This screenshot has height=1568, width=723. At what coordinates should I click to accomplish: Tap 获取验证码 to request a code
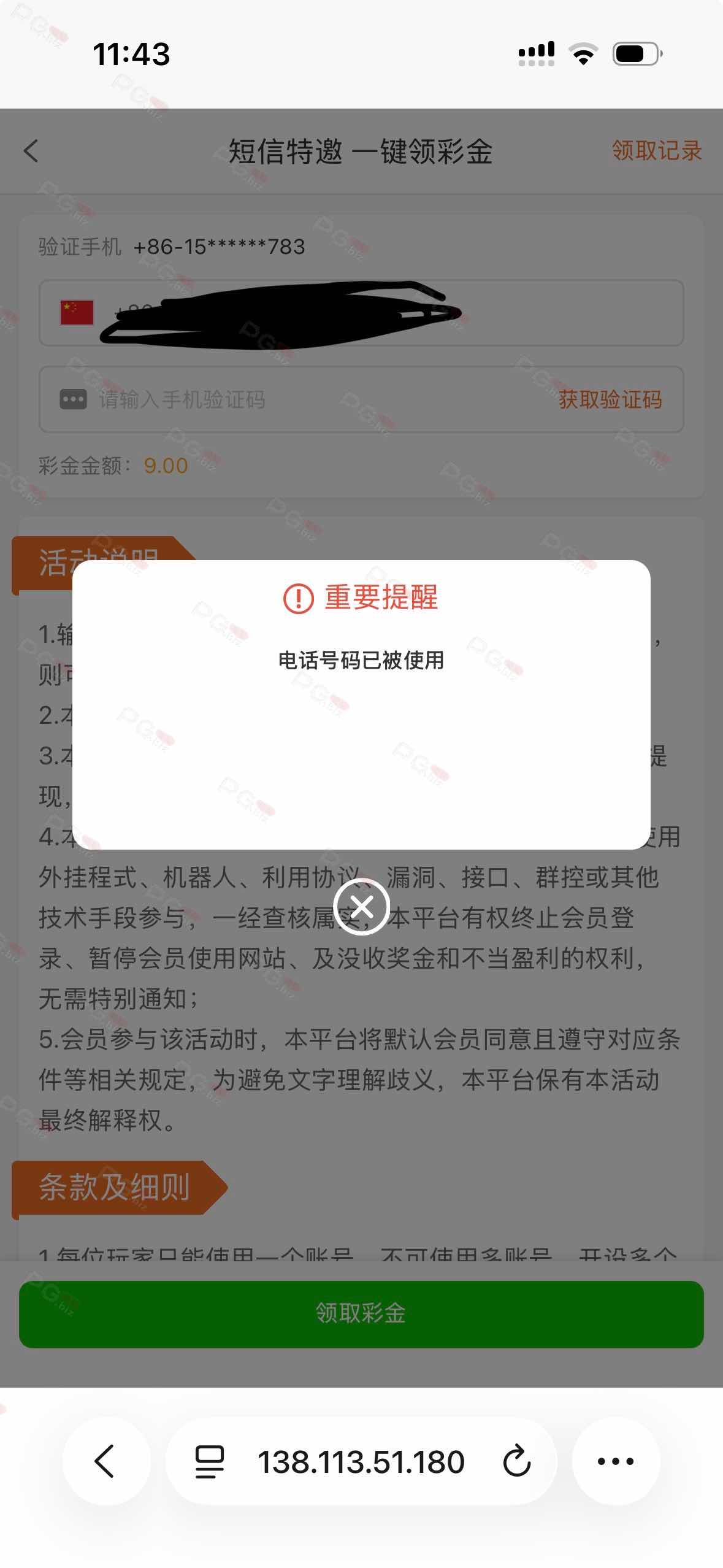pyautogui.click(x=610, y=400)
